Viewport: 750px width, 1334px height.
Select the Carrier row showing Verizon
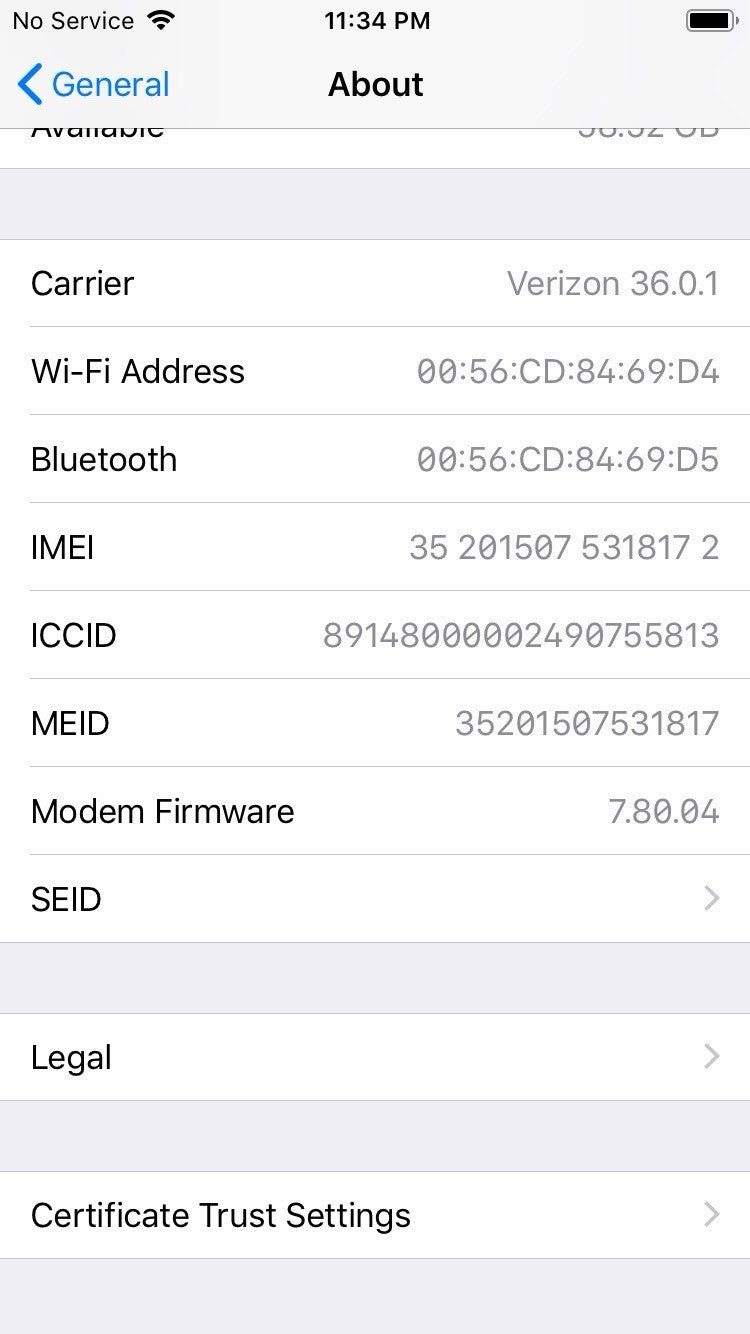click(375, 283)
